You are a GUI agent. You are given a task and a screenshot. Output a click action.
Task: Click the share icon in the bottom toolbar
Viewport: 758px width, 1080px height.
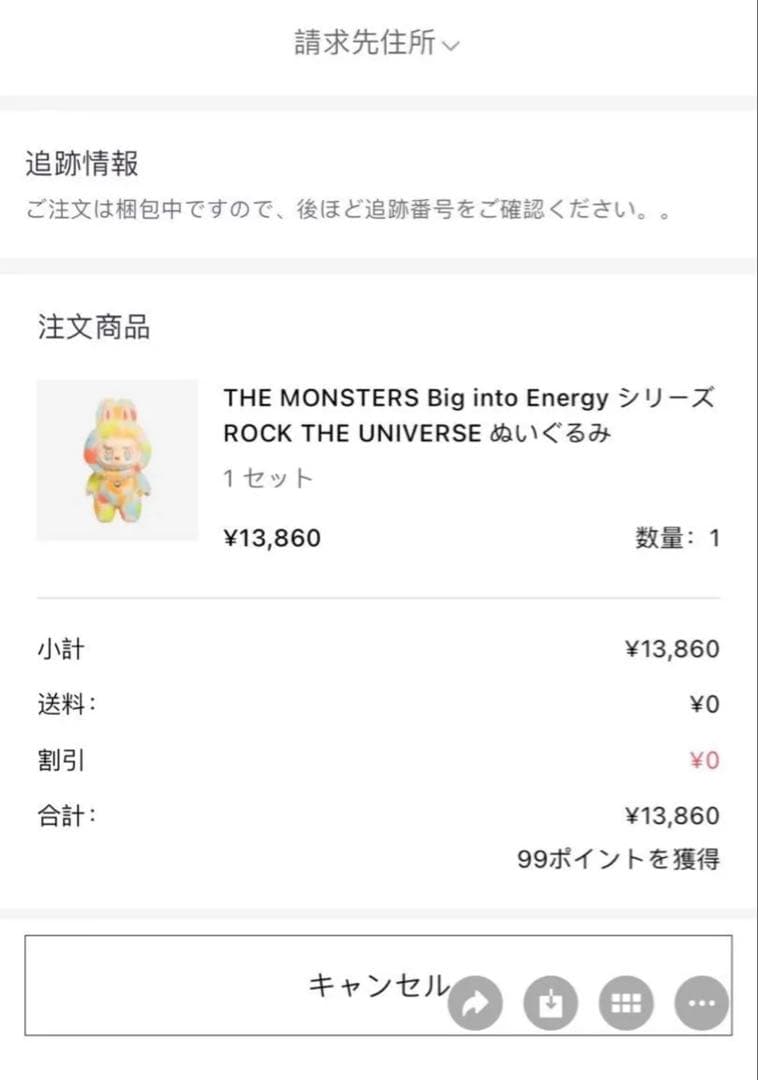(x=476, y=1002)
